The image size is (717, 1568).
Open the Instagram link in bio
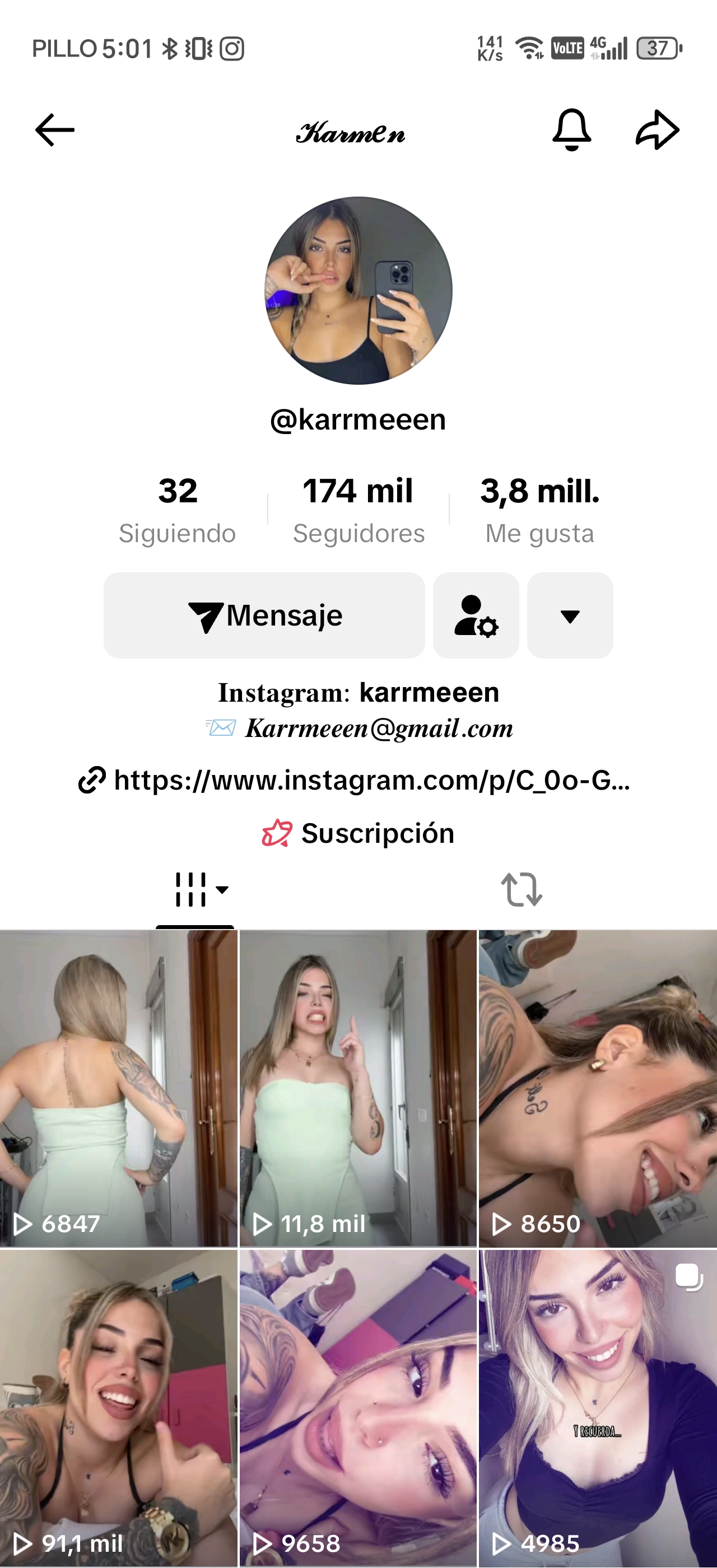pyautogui.click(x=355, y=780)
